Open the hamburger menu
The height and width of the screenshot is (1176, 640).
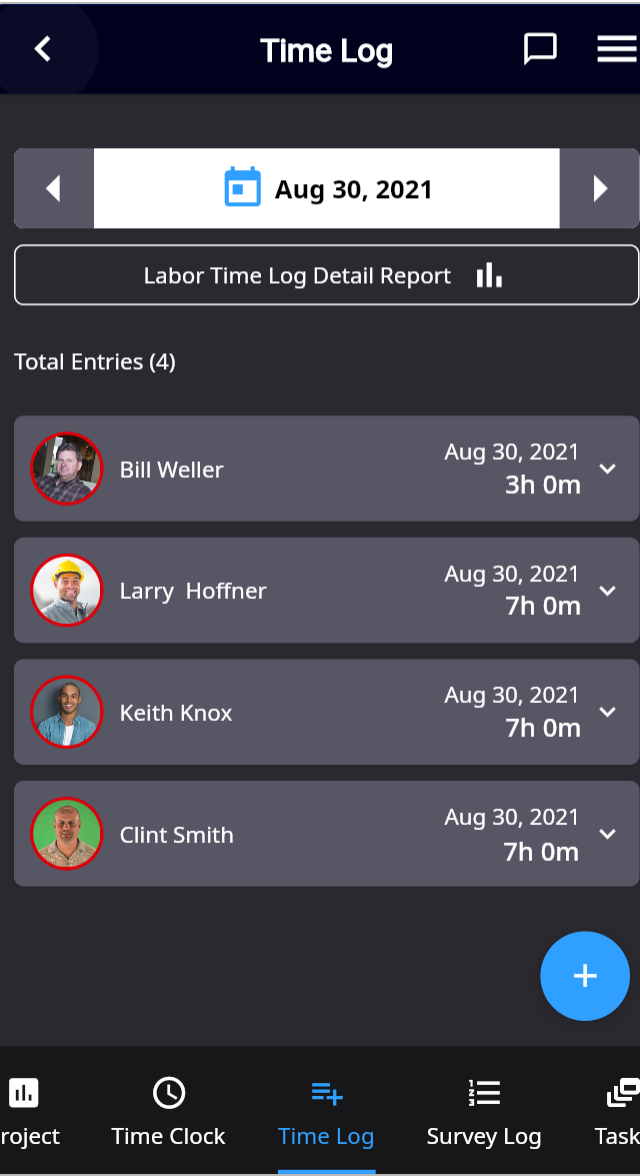point(616,49)
